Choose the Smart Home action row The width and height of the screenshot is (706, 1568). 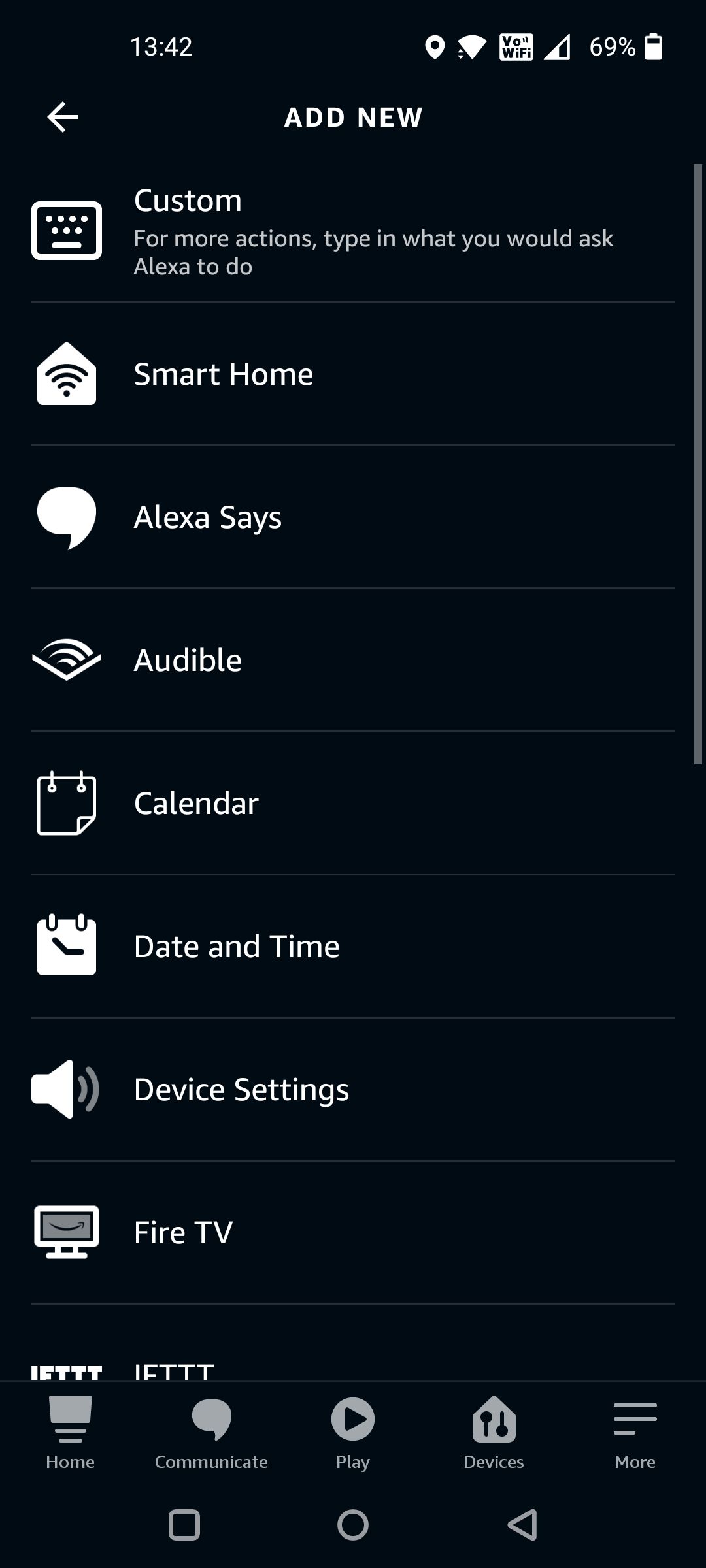(x=353, y=374)
